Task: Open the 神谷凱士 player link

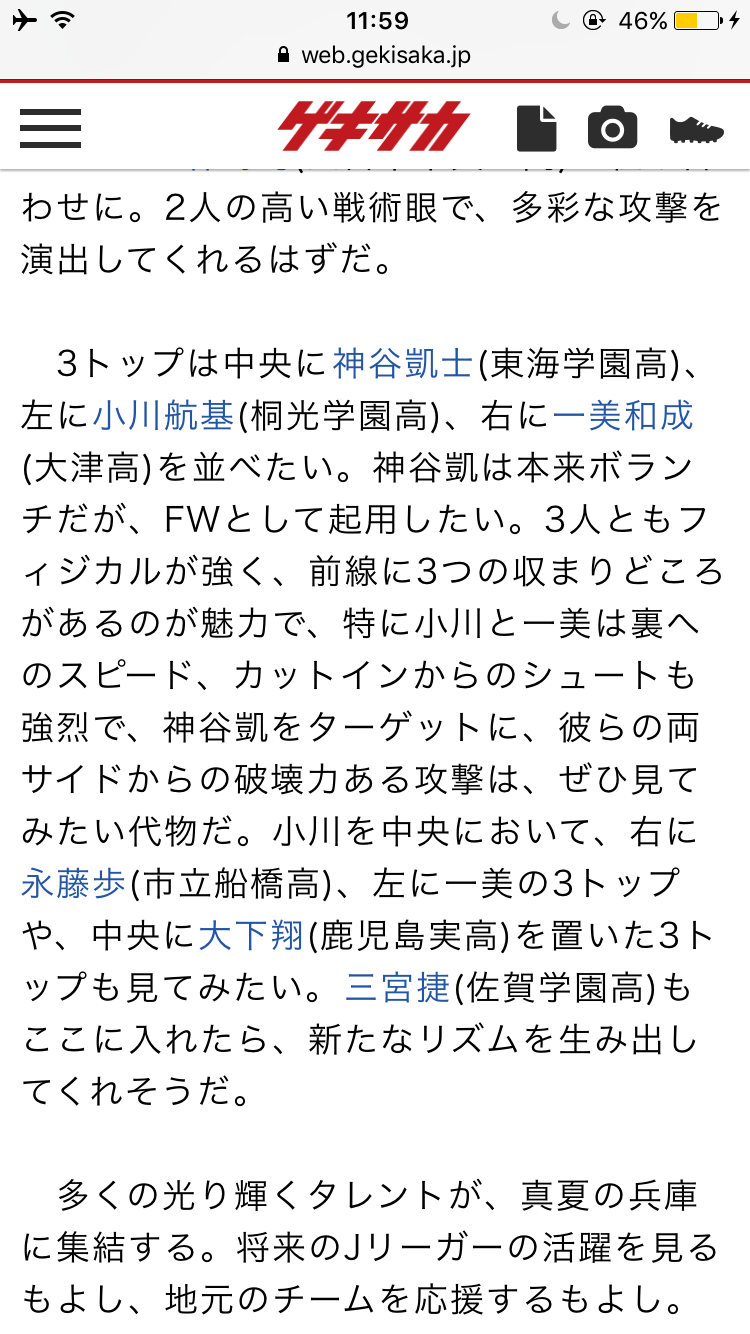Action: 402,363
